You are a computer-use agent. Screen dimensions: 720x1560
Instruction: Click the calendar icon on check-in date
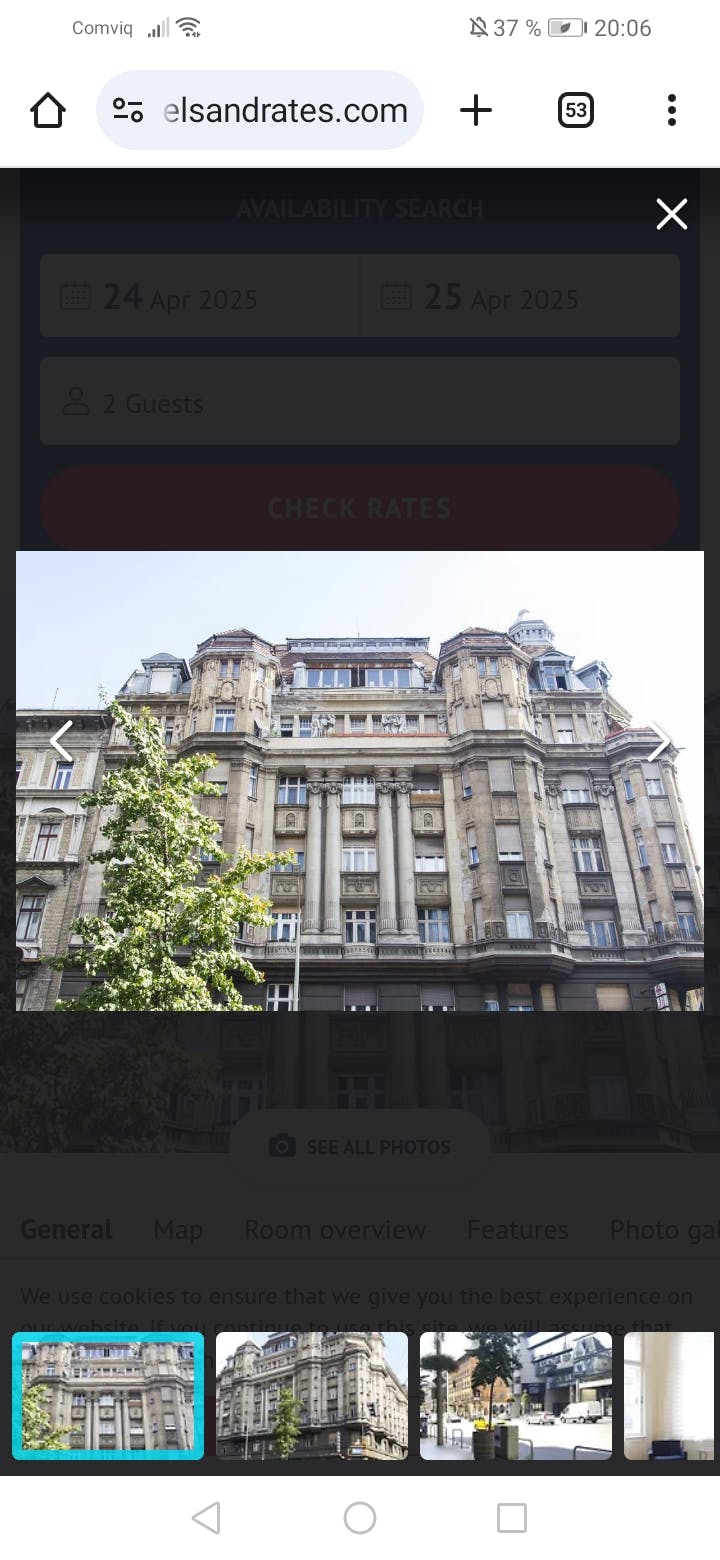click(76, 295)
